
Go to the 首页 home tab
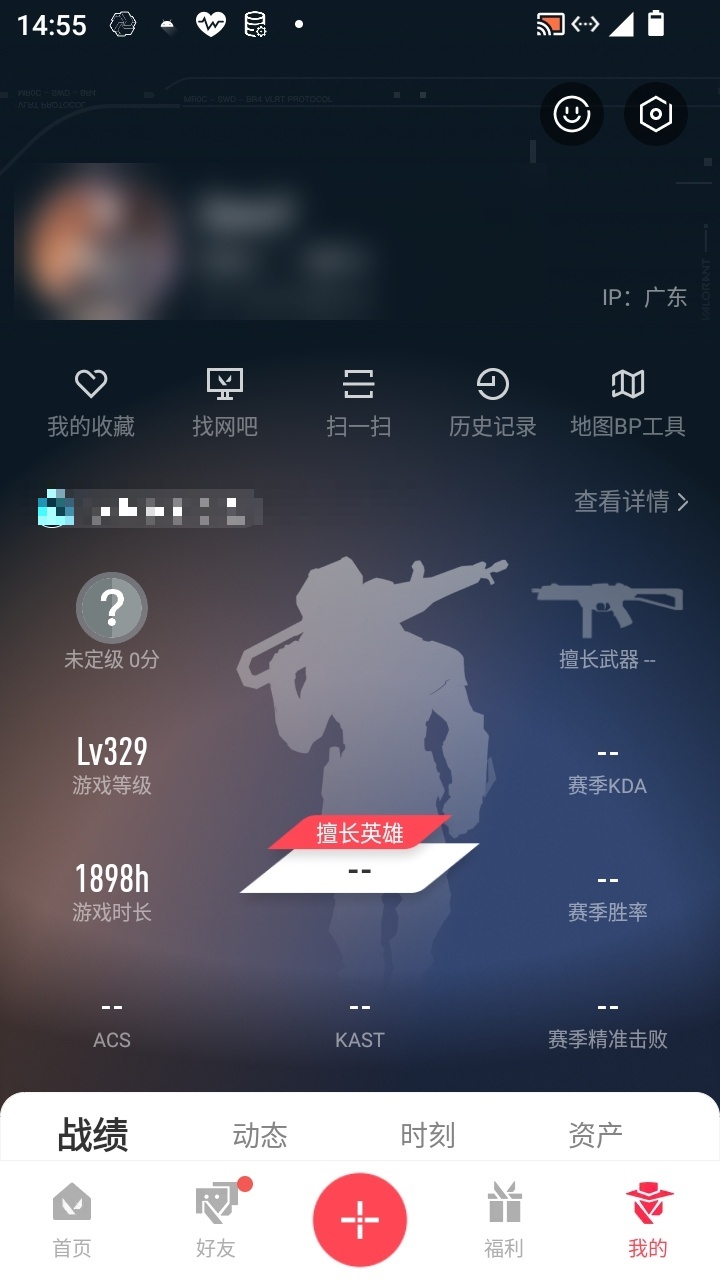[72, 1220]
